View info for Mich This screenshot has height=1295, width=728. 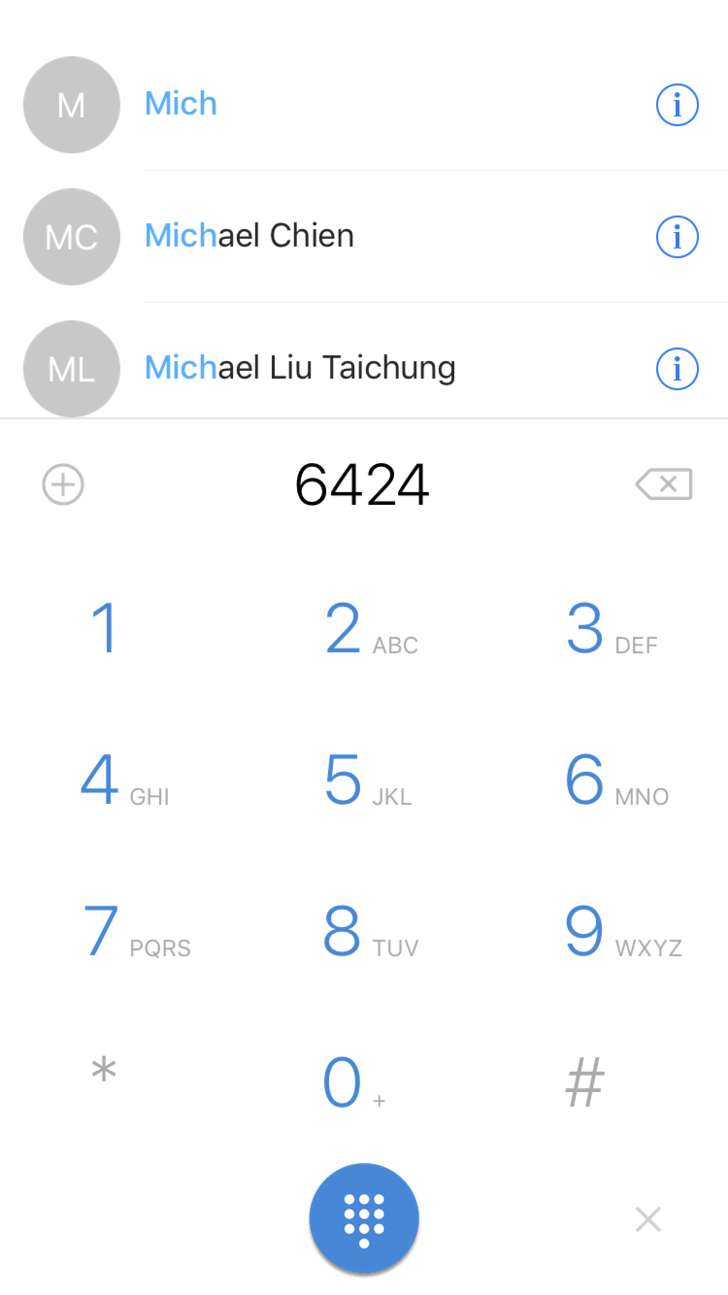[677, 104]
